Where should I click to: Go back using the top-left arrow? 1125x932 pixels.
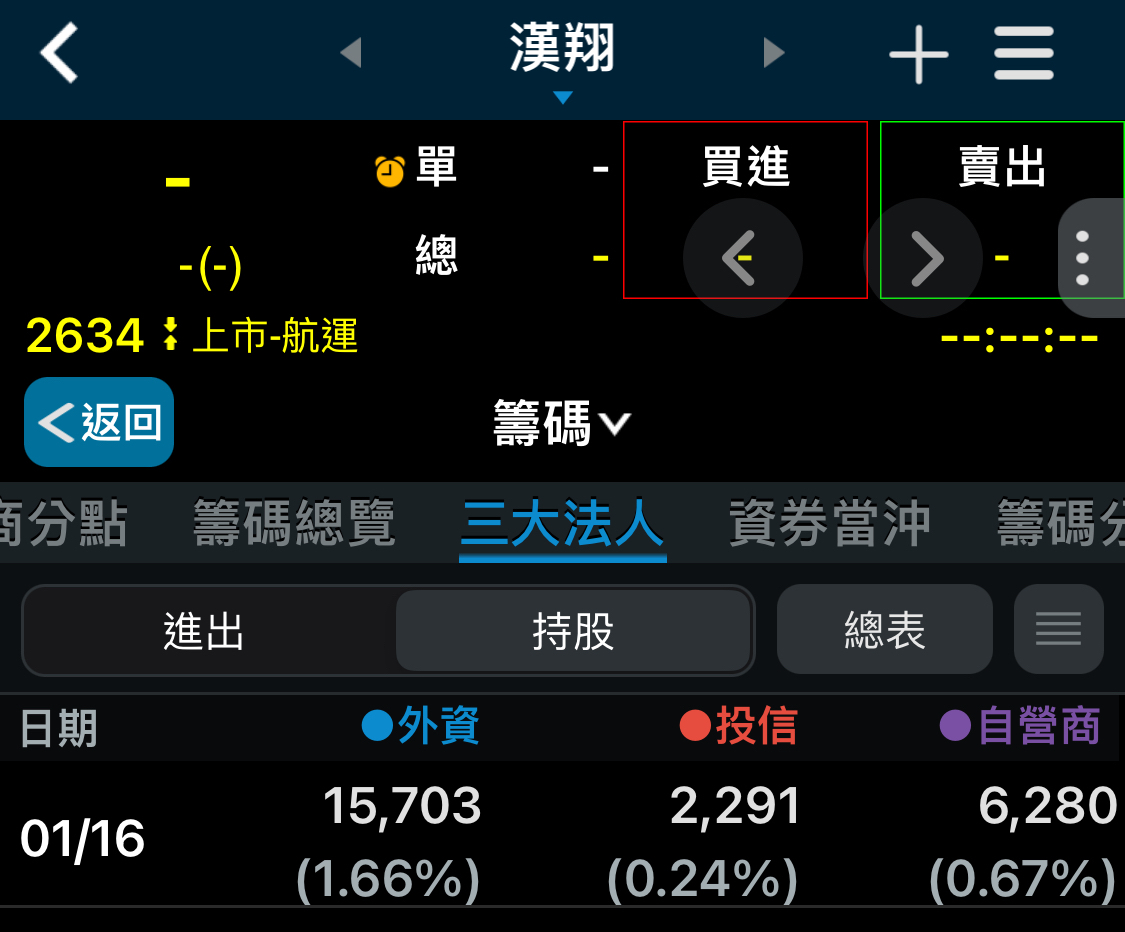point(59,52)
